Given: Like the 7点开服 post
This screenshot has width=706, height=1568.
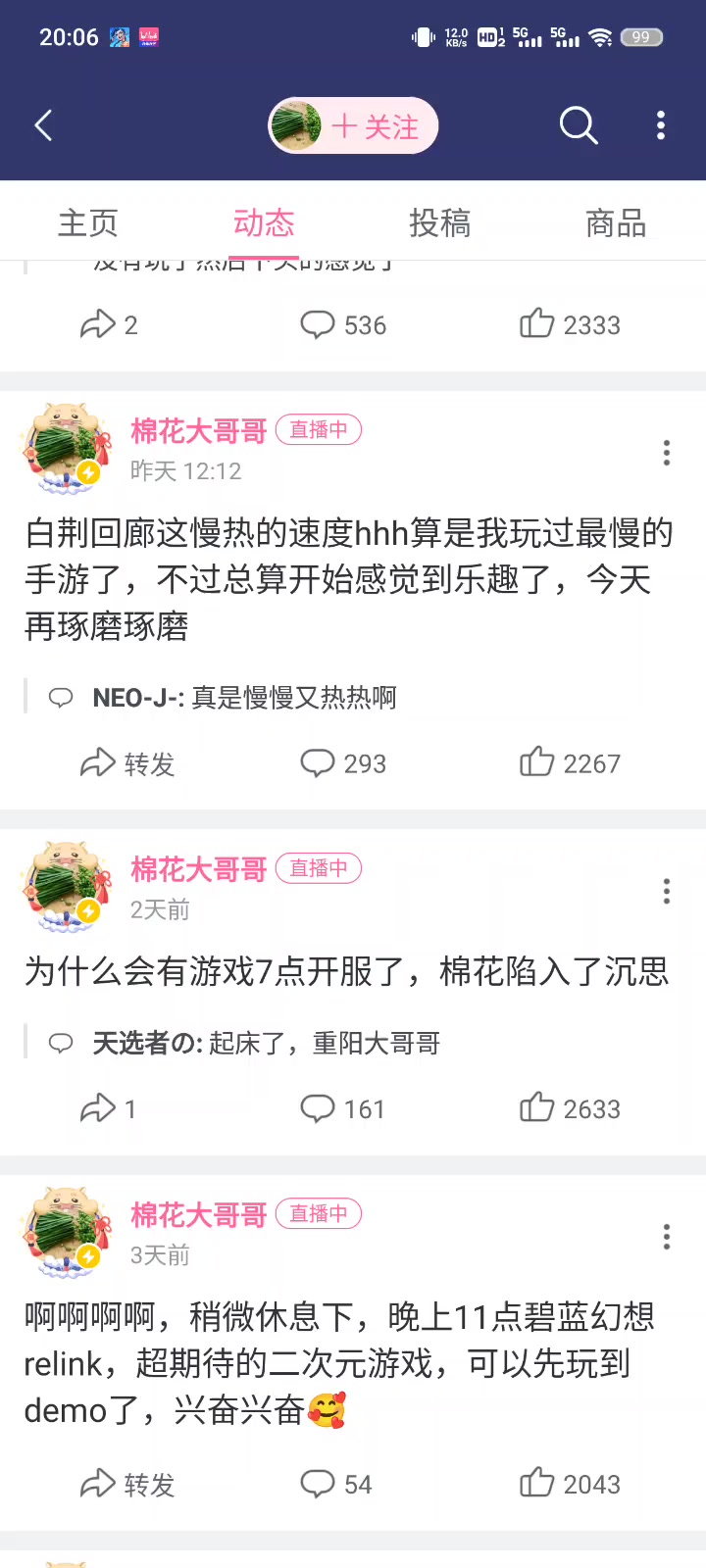Looking at the screenshot, I should [570, 1108].
